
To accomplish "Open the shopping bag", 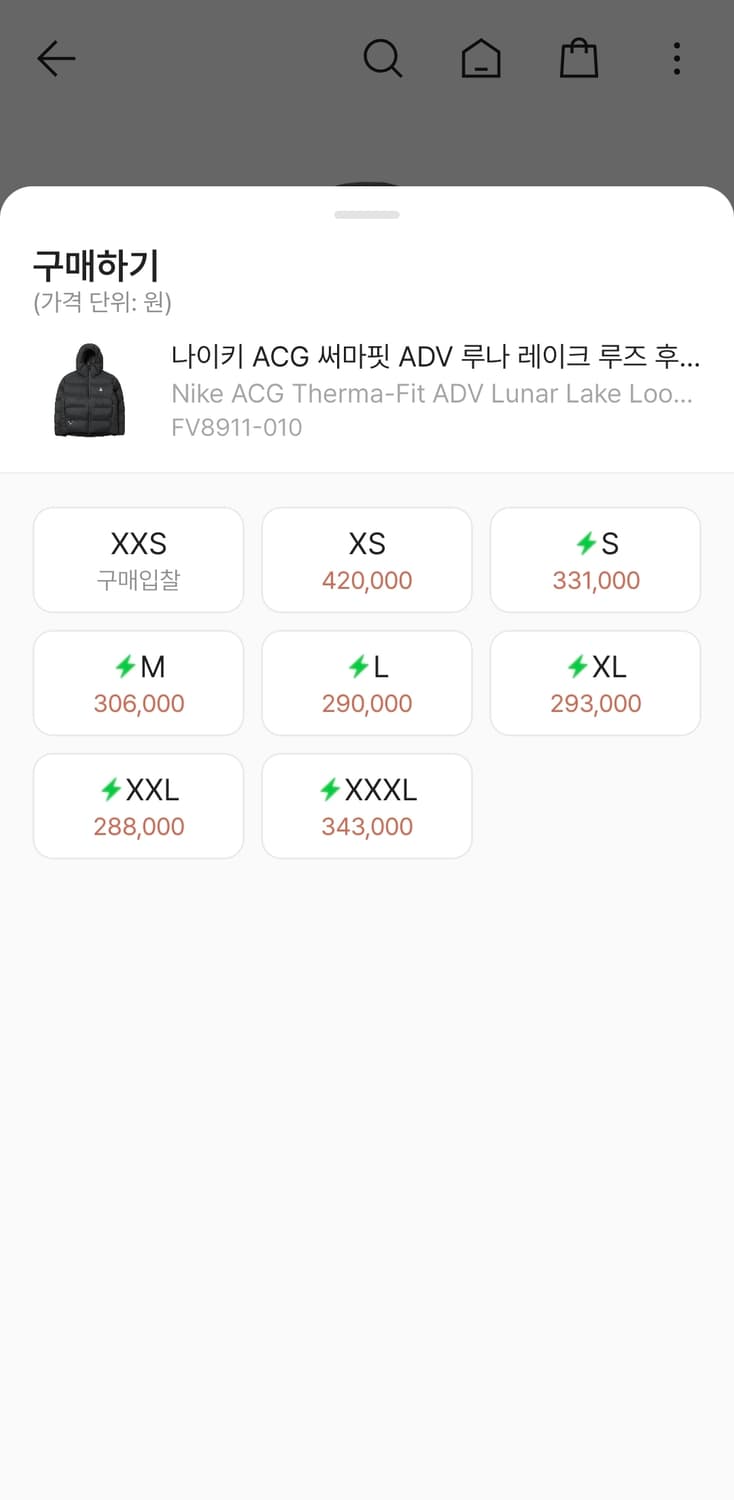I will pyautogui.click(x=579, y=58).
